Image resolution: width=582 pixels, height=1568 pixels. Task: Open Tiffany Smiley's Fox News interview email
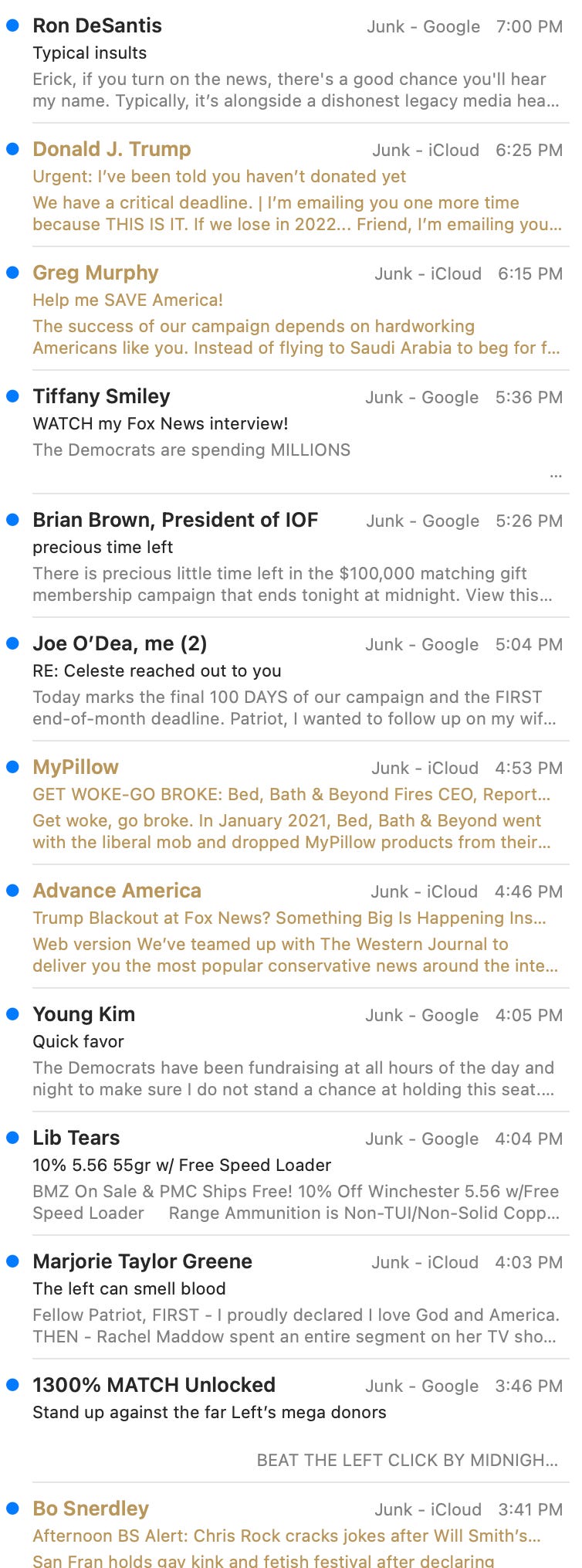coord(293,433)
